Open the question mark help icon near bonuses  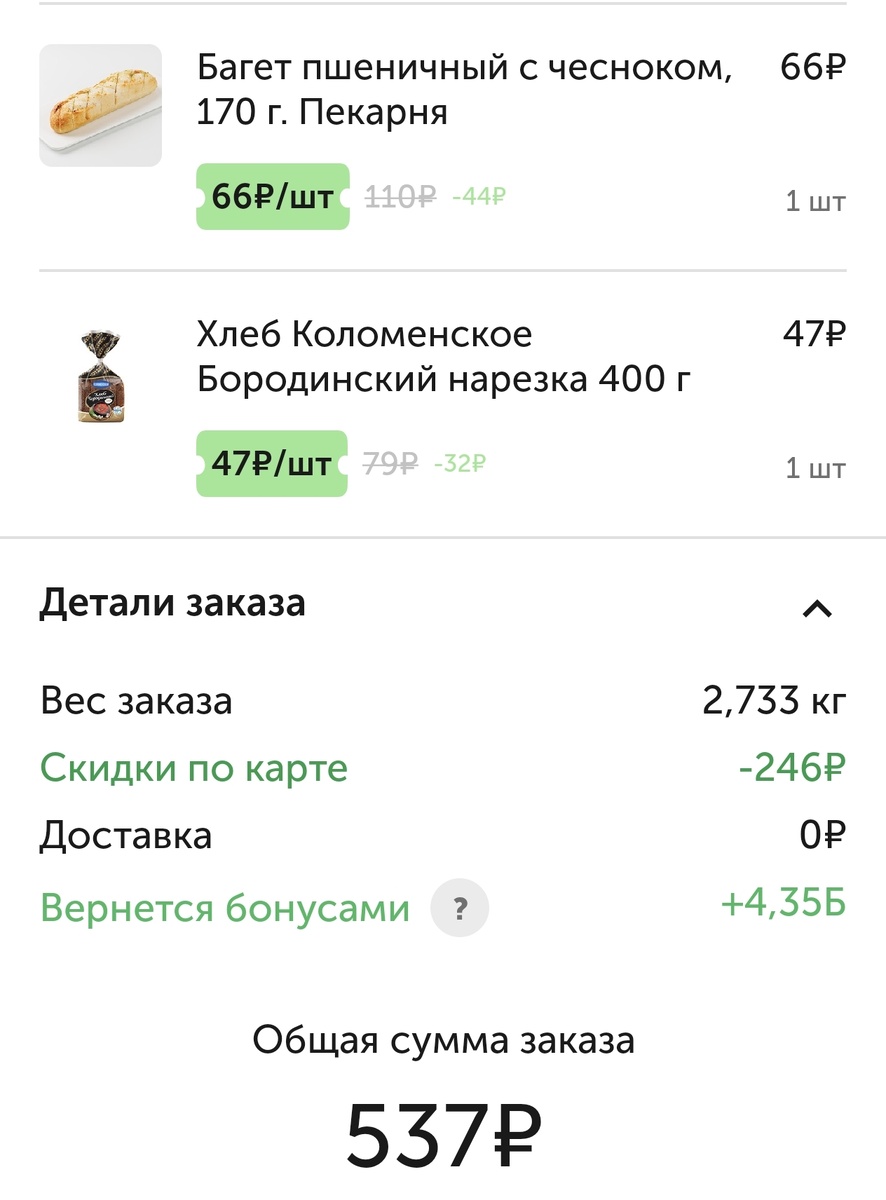pyautogui.click(x=460, y=908)
